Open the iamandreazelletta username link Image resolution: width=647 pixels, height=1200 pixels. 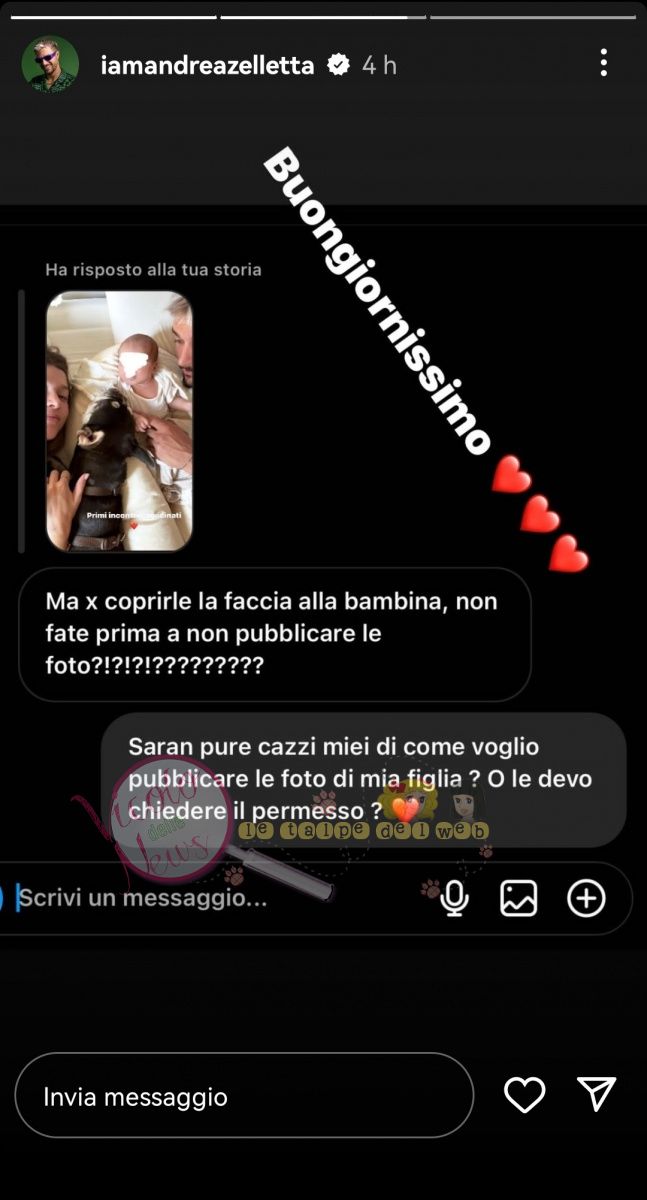tap(208, 65)
